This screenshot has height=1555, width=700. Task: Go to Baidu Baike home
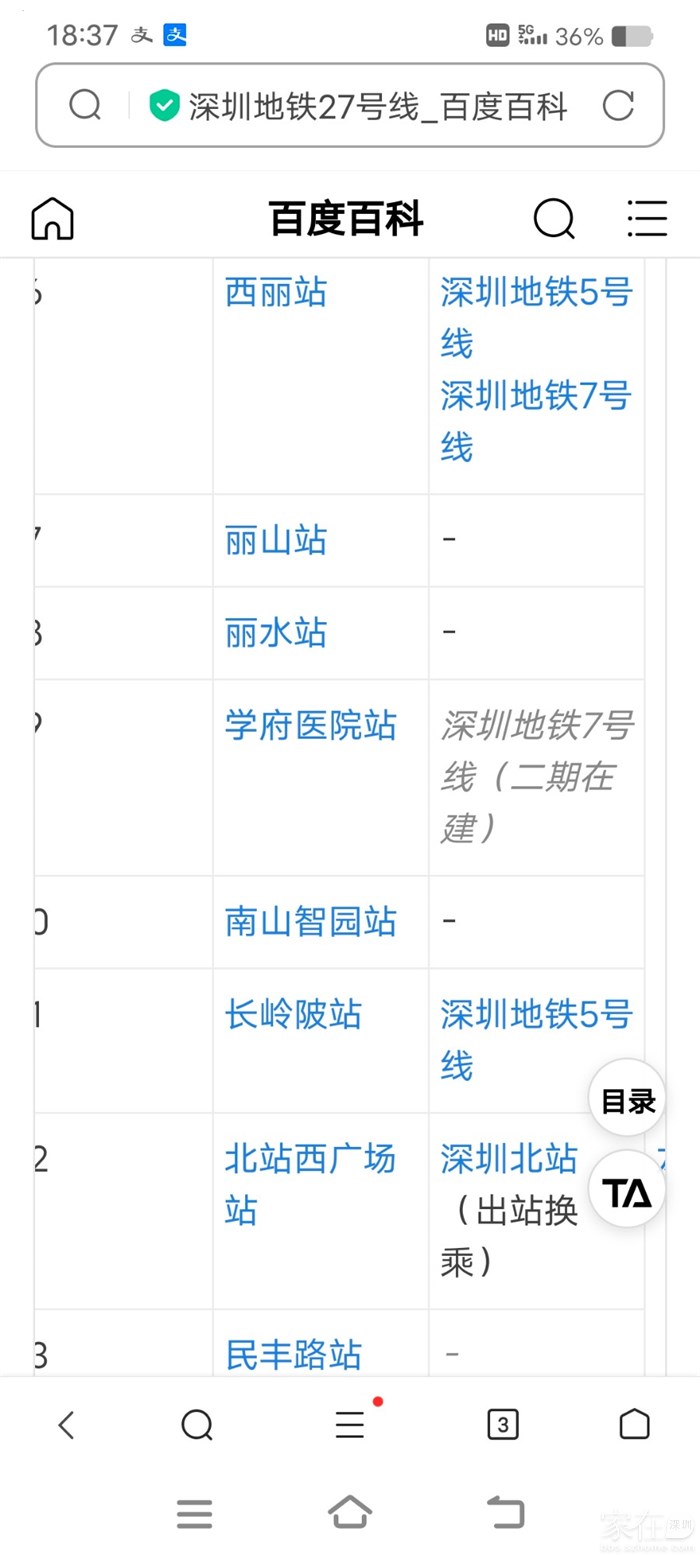point(52,218)
